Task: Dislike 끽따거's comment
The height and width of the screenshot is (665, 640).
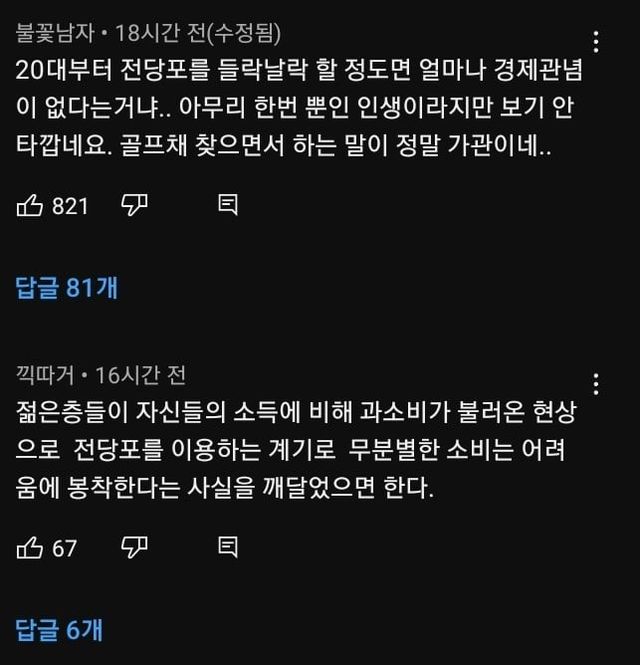Action: click(134, 548)
